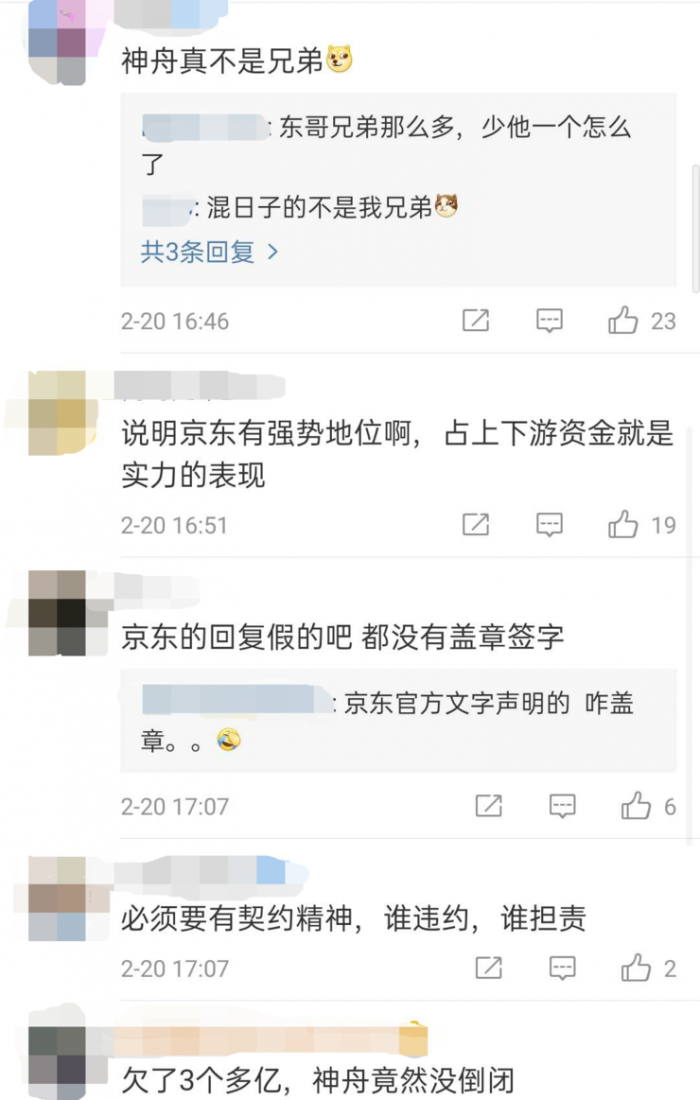Viewport: 700px width, 1100px height.
Task: Reply to the 必须要有契约精神 comment
Action: tap(562, 968)
